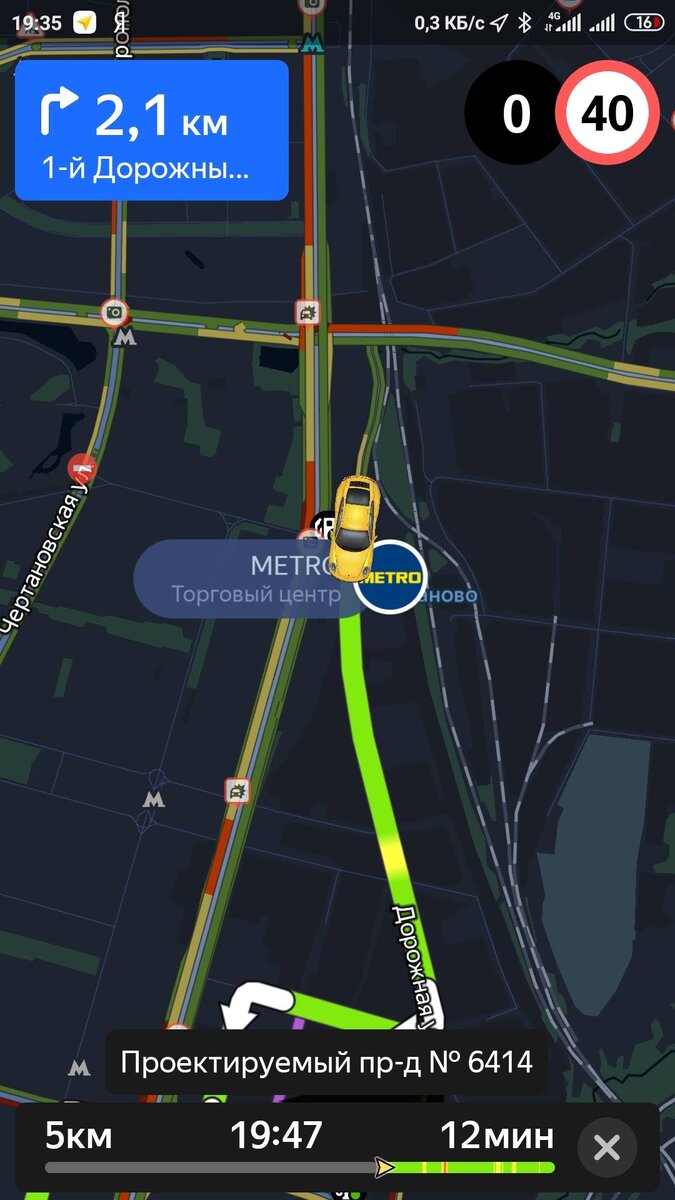675x1200 pixels.
Task: Tap the route progress bar with 5км and 12мин
Action: 300,1147
